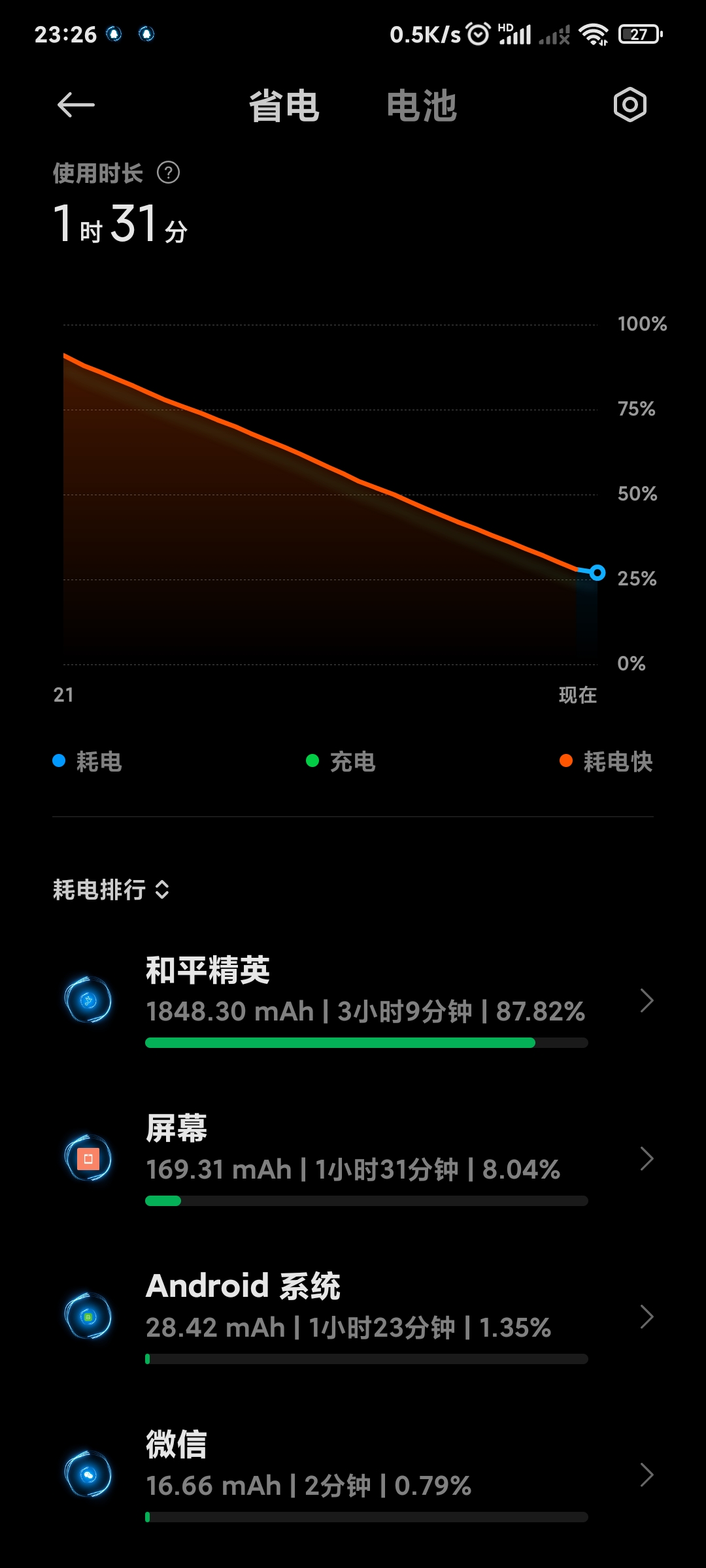706x1568 pixels.
Task: Select the 省电 tab
Action: [x=284, y=106]
